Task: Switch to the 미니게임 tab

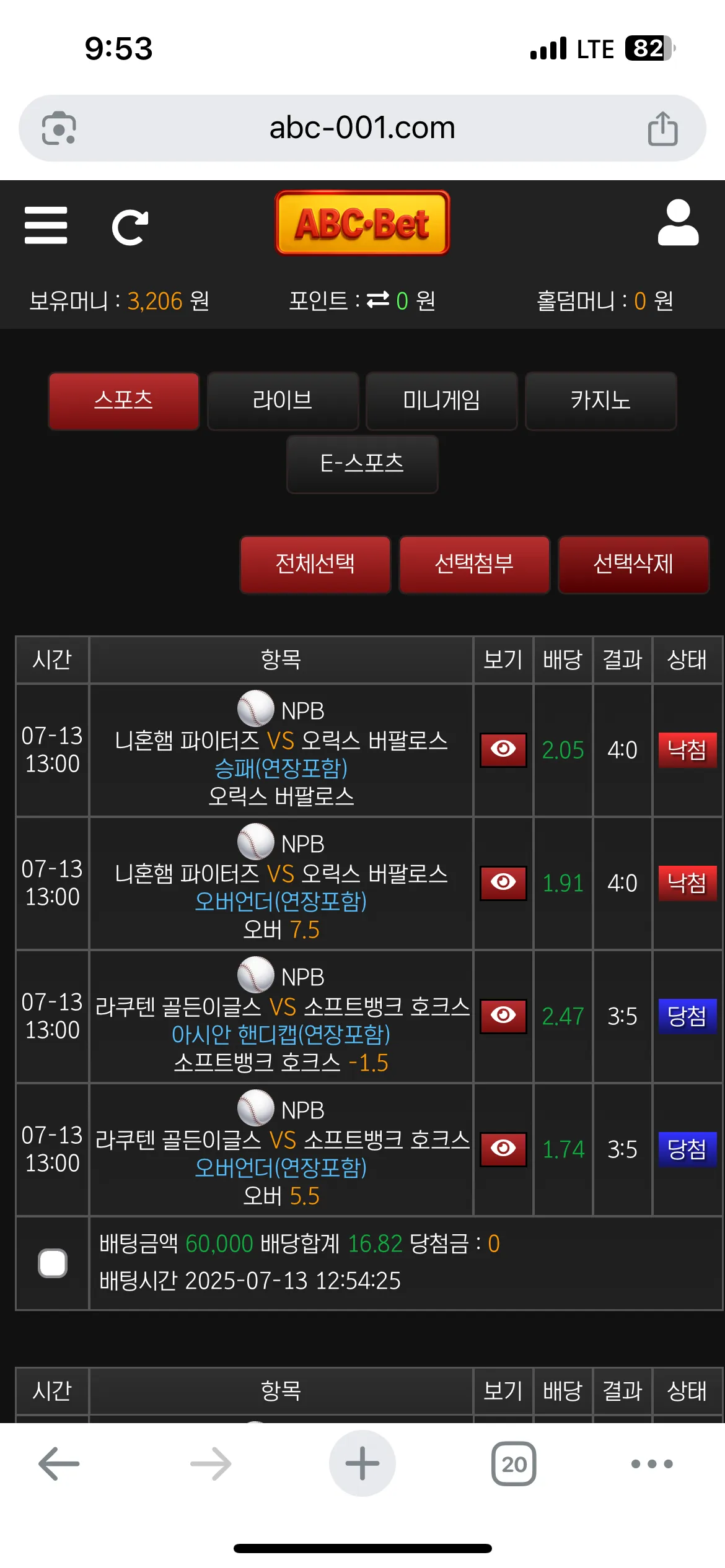Action: point(442,401)
